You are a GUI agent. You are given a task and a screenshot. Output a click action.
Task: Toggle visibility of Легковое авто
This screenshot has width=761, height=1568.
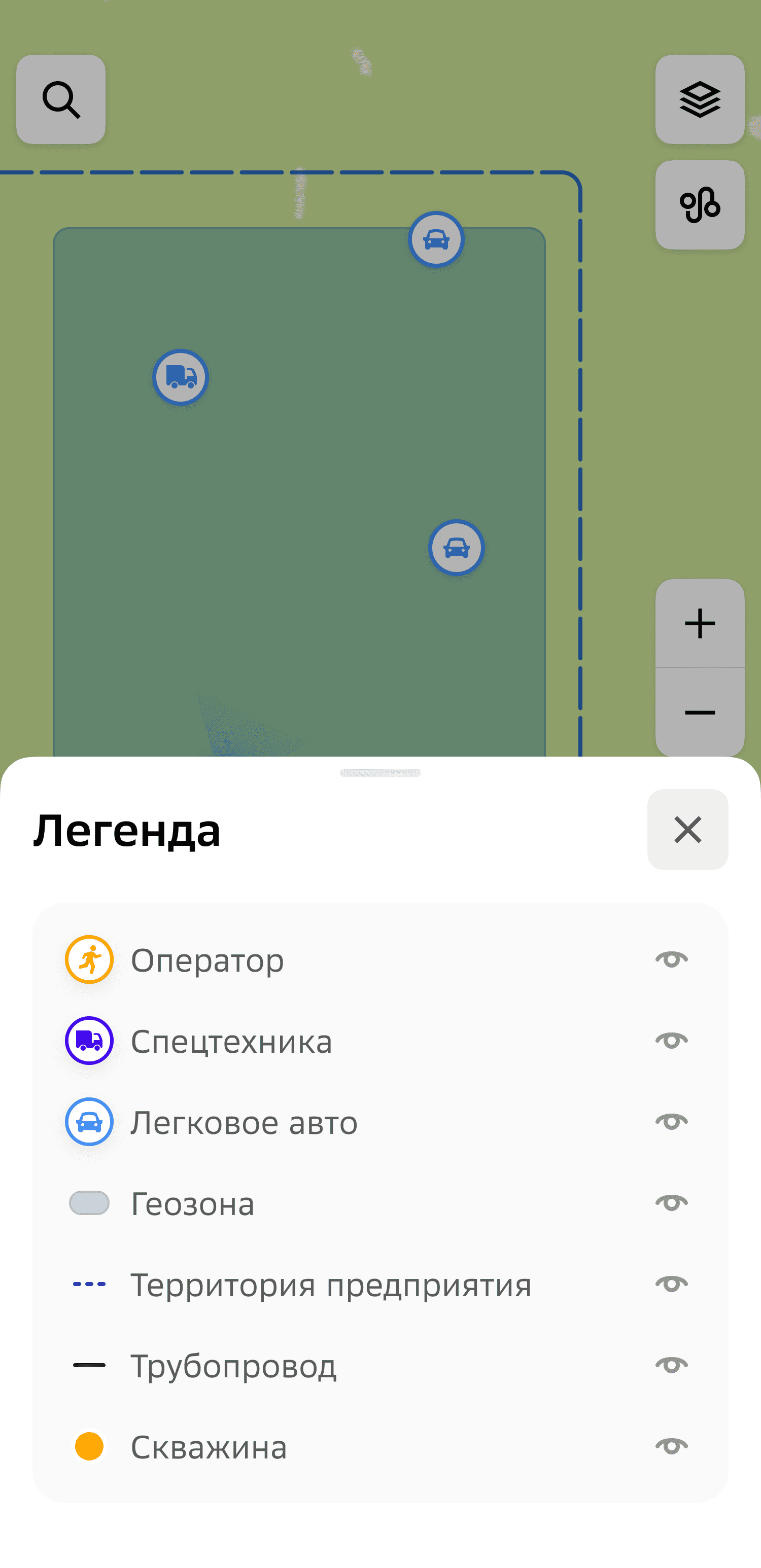(672, 1122)
